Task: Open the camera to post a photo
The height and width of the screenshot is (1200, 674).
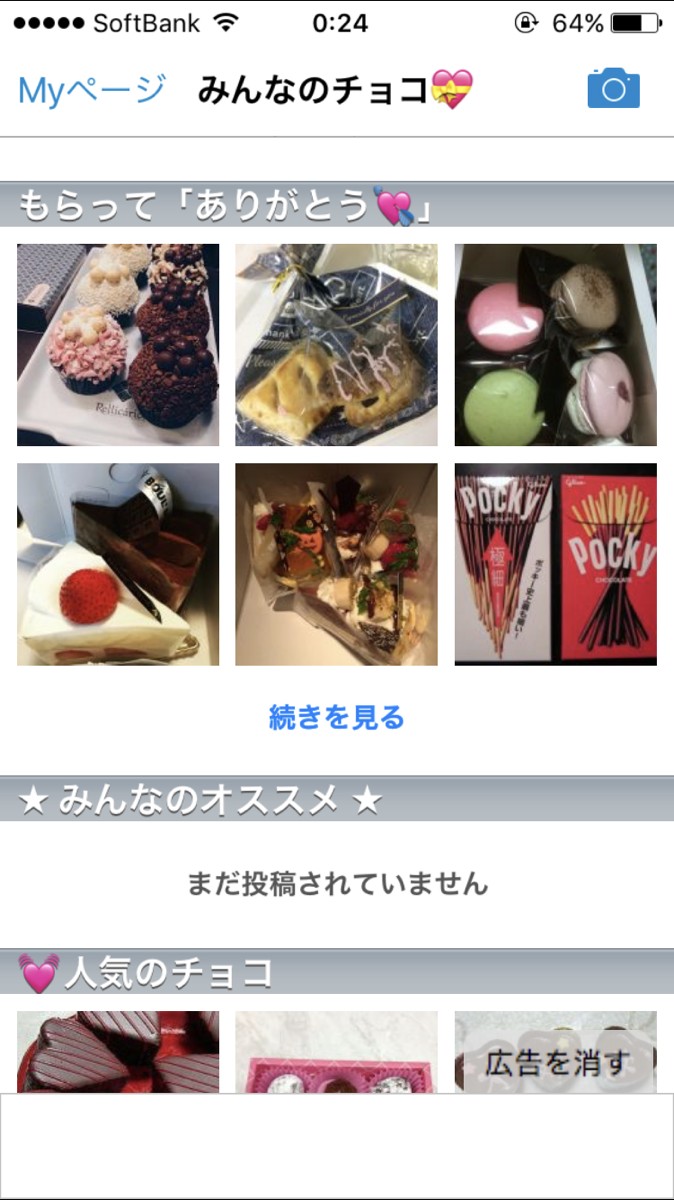Action: 613,89
